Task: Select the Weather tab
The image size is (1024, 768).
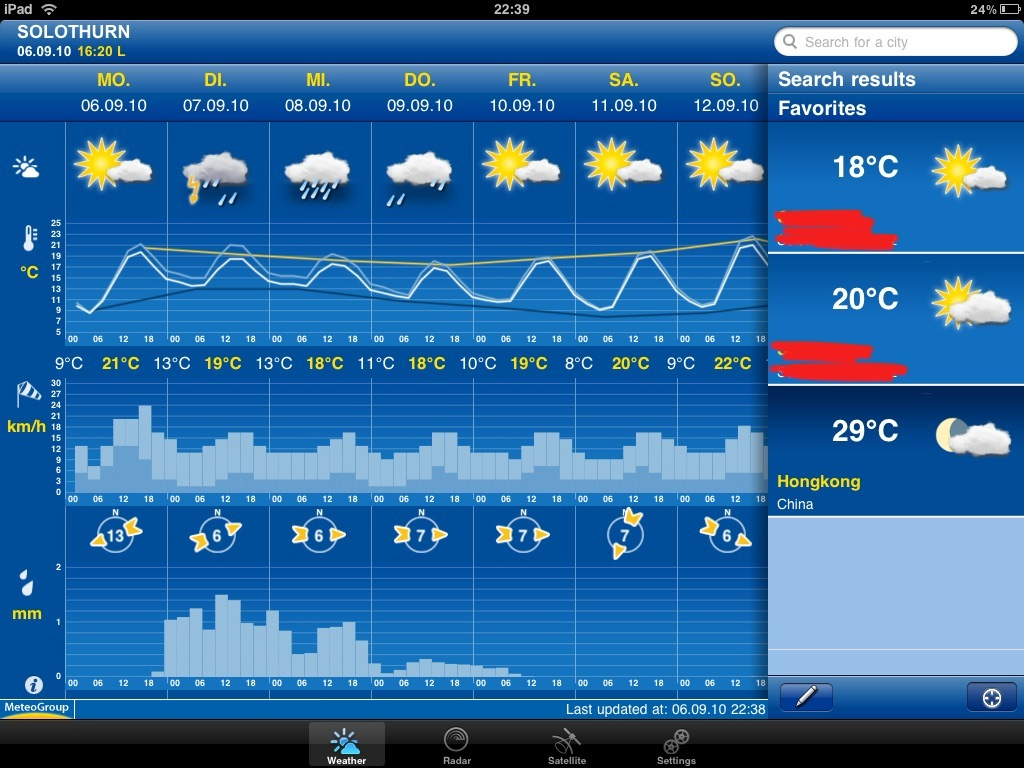Action: tap(346, 746)
